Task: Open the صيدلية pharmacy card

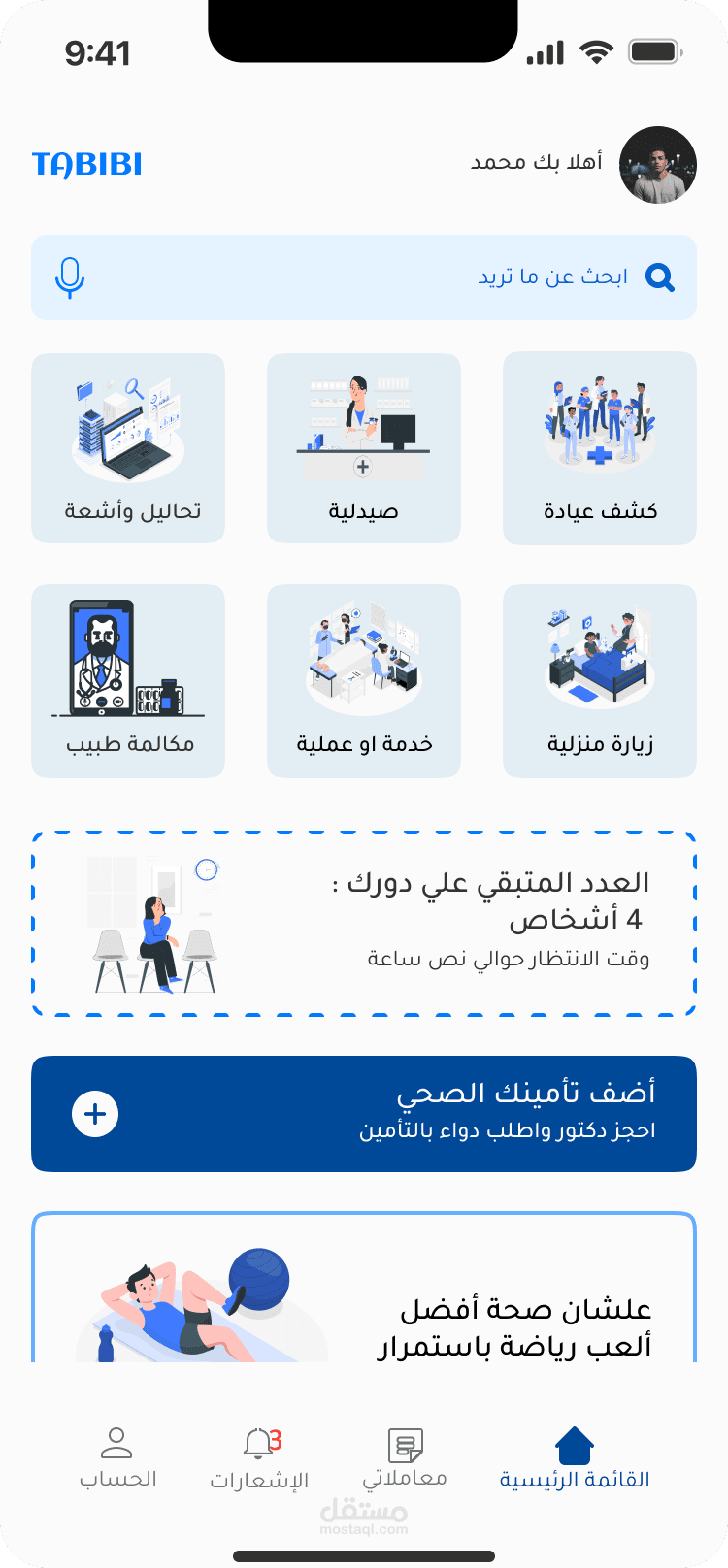Action: (364, 448)
